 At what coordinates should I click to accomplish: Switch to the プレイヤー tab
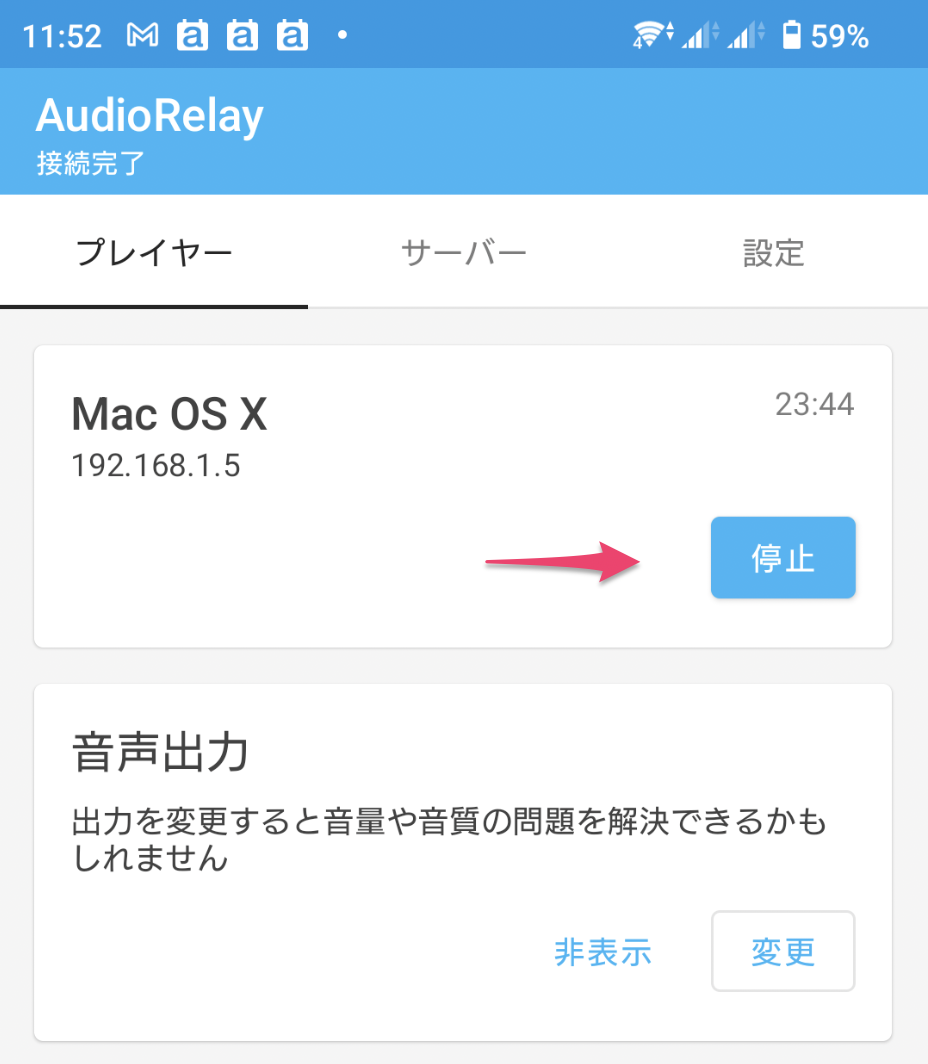pos(154,252)
